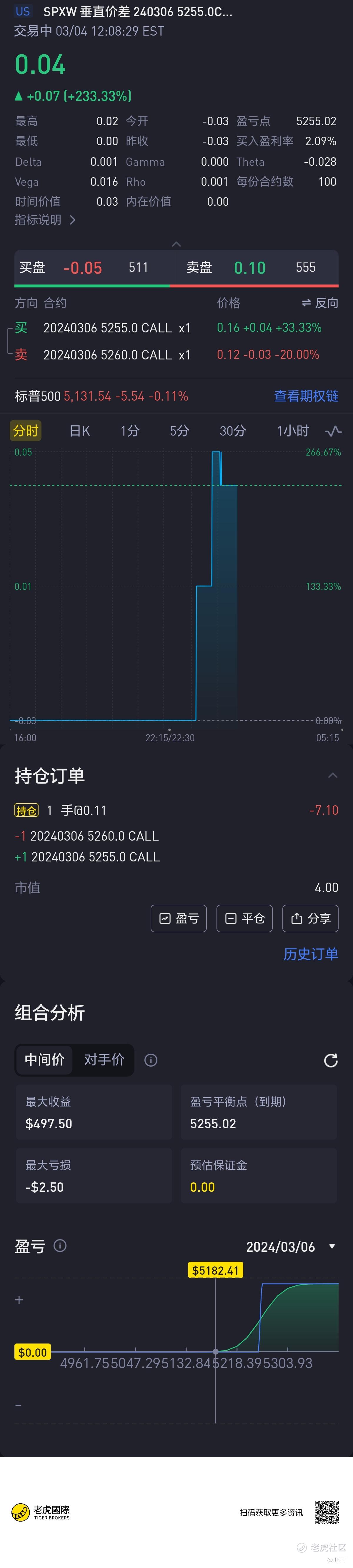
Task: Close the position with 平仓
Action: click(x=244, y=918)
